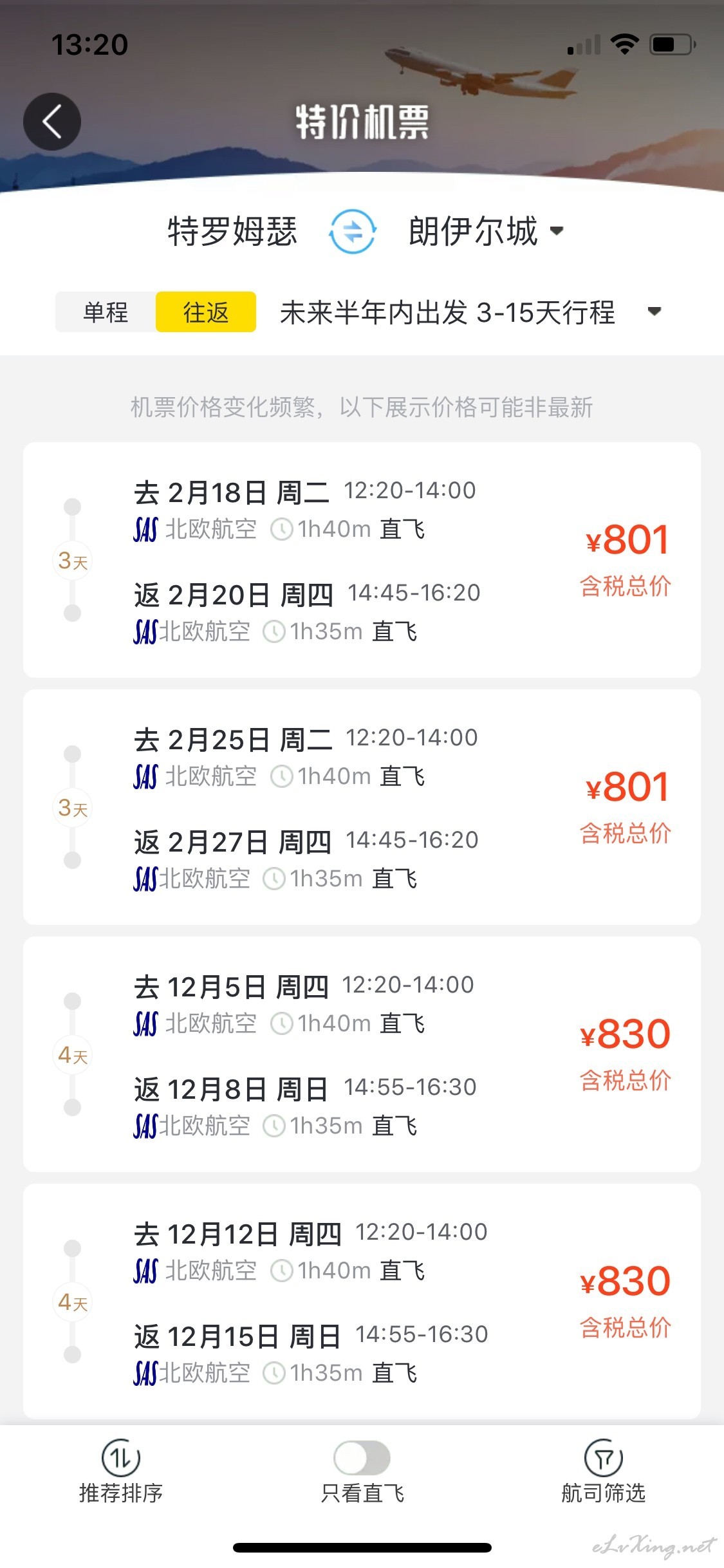Swap departure and destination cities

click(353, 231)
